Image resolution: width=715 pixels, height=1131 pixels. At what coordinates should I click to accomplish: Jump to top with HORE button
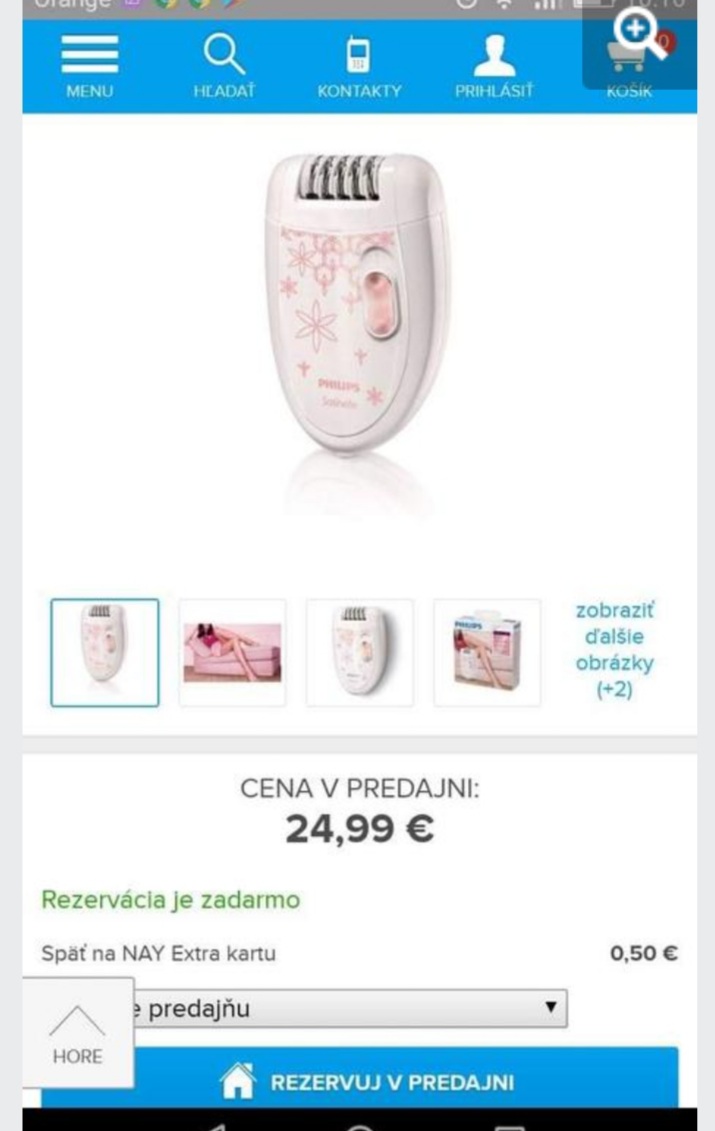click(x=78, y=1033)
